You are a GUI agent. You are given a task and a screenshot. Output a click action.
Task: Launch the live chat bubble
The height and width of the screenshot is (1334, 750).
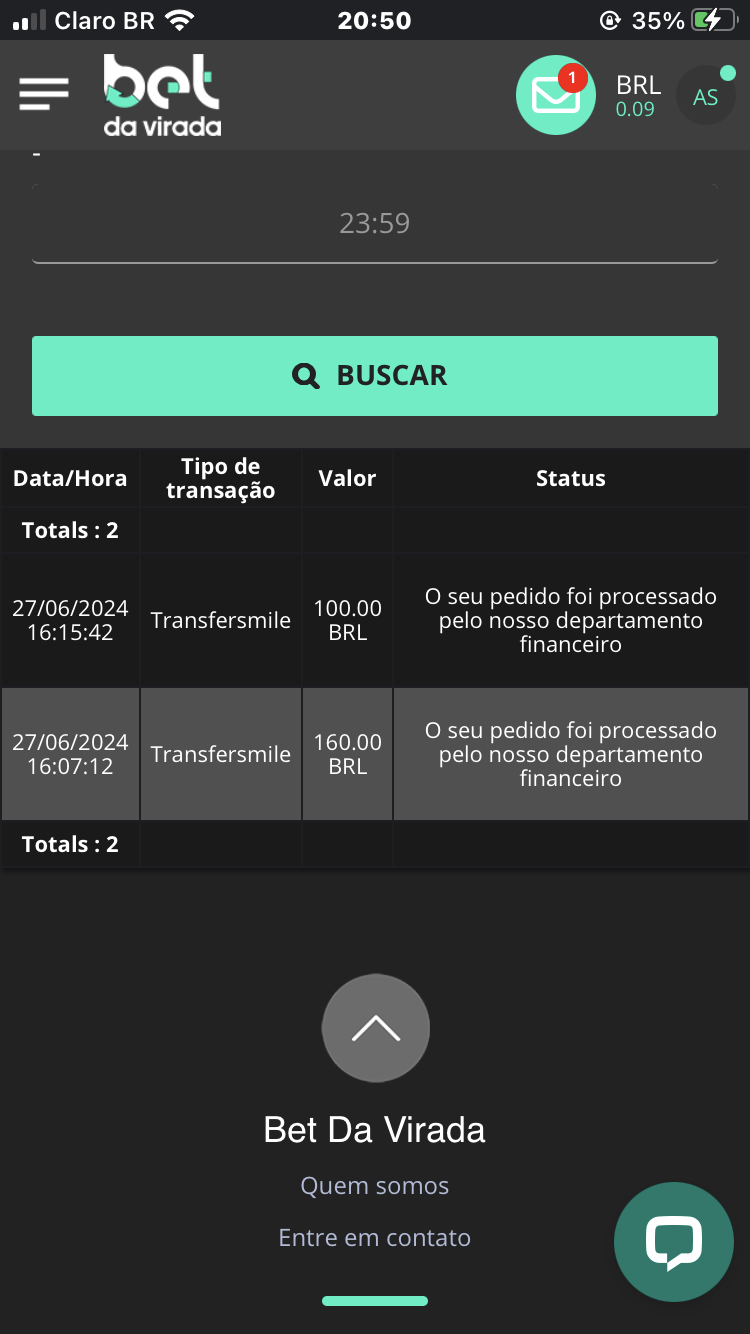click(673, 1242)
